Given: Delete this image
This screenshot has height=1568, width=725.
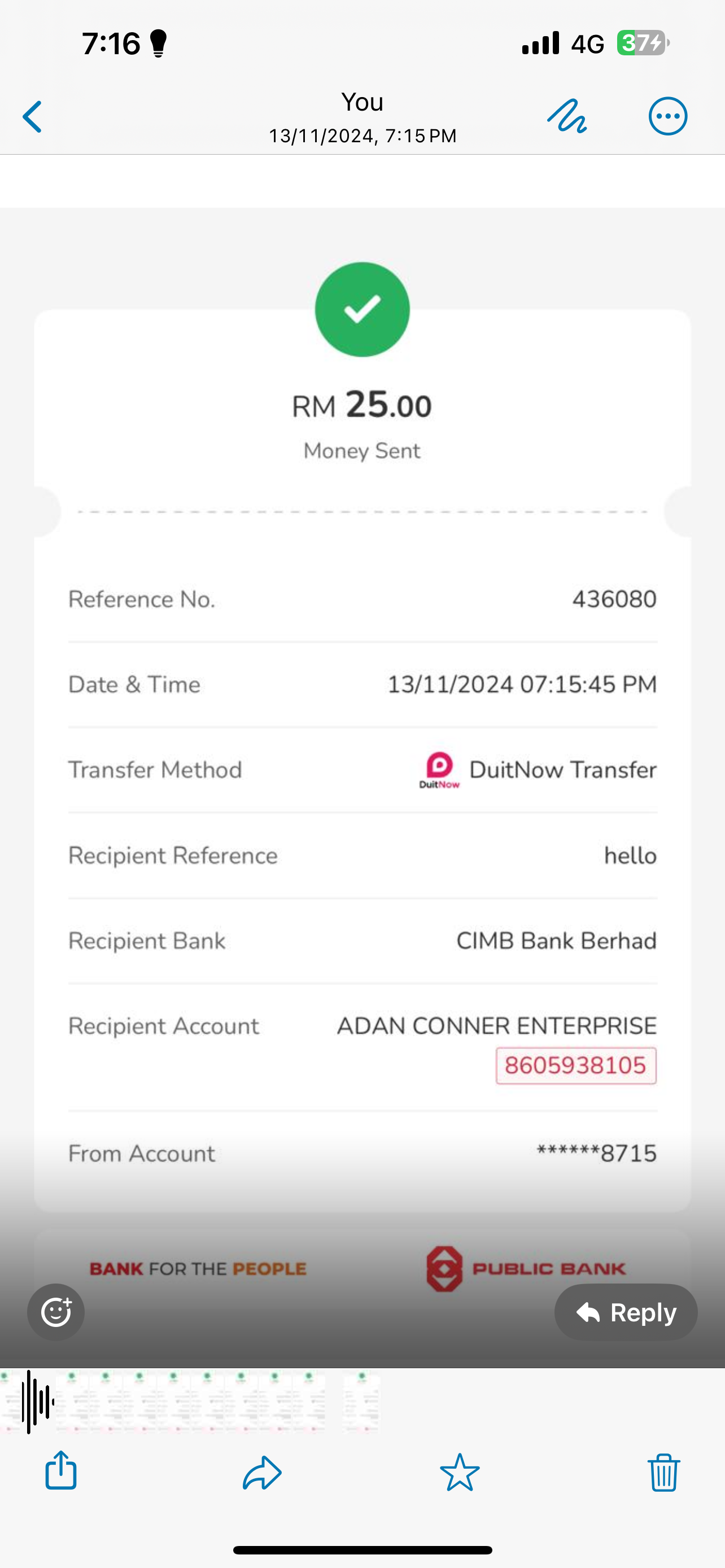Looking at the screenshot, I should click(663, 1472).
